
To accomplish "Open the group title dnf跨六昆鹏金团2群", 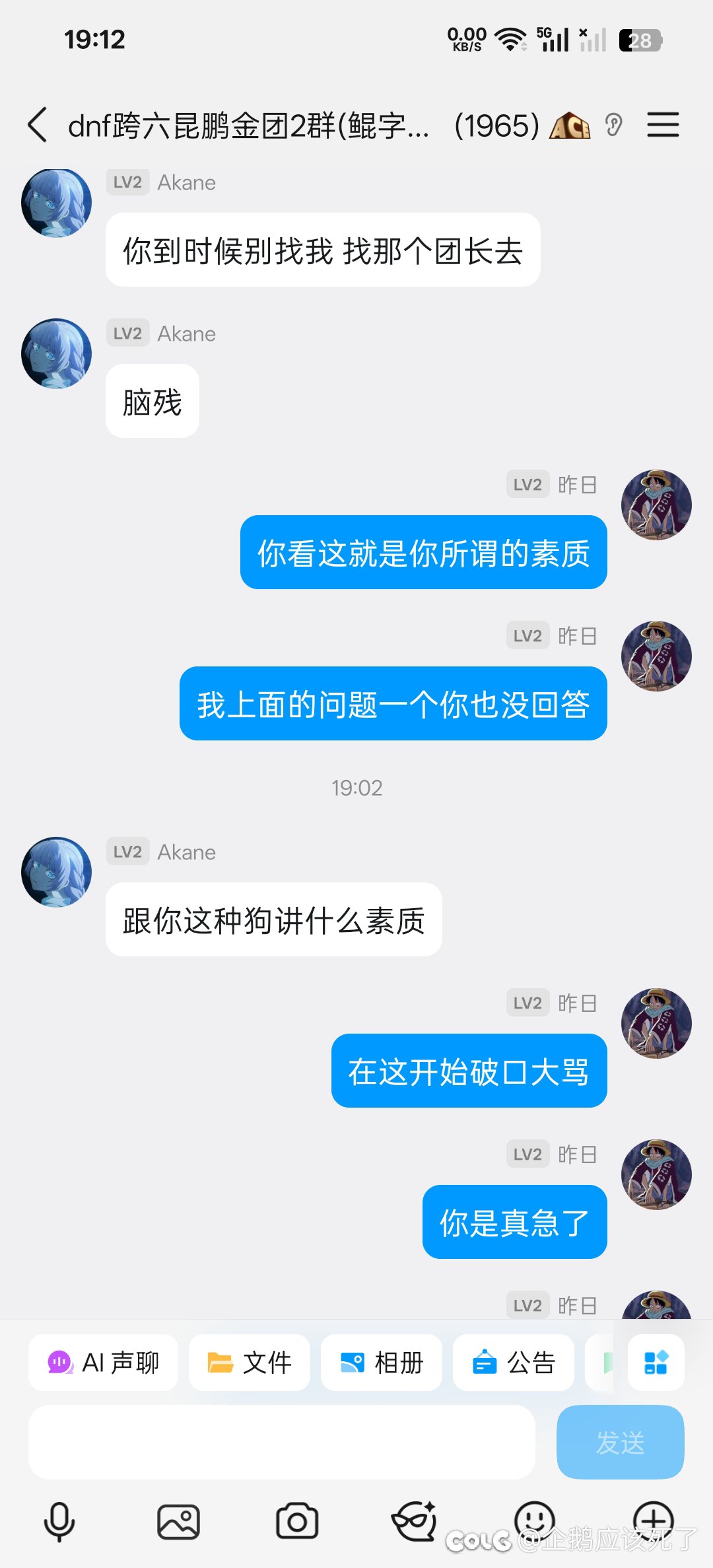I will (x=248, y=125).
